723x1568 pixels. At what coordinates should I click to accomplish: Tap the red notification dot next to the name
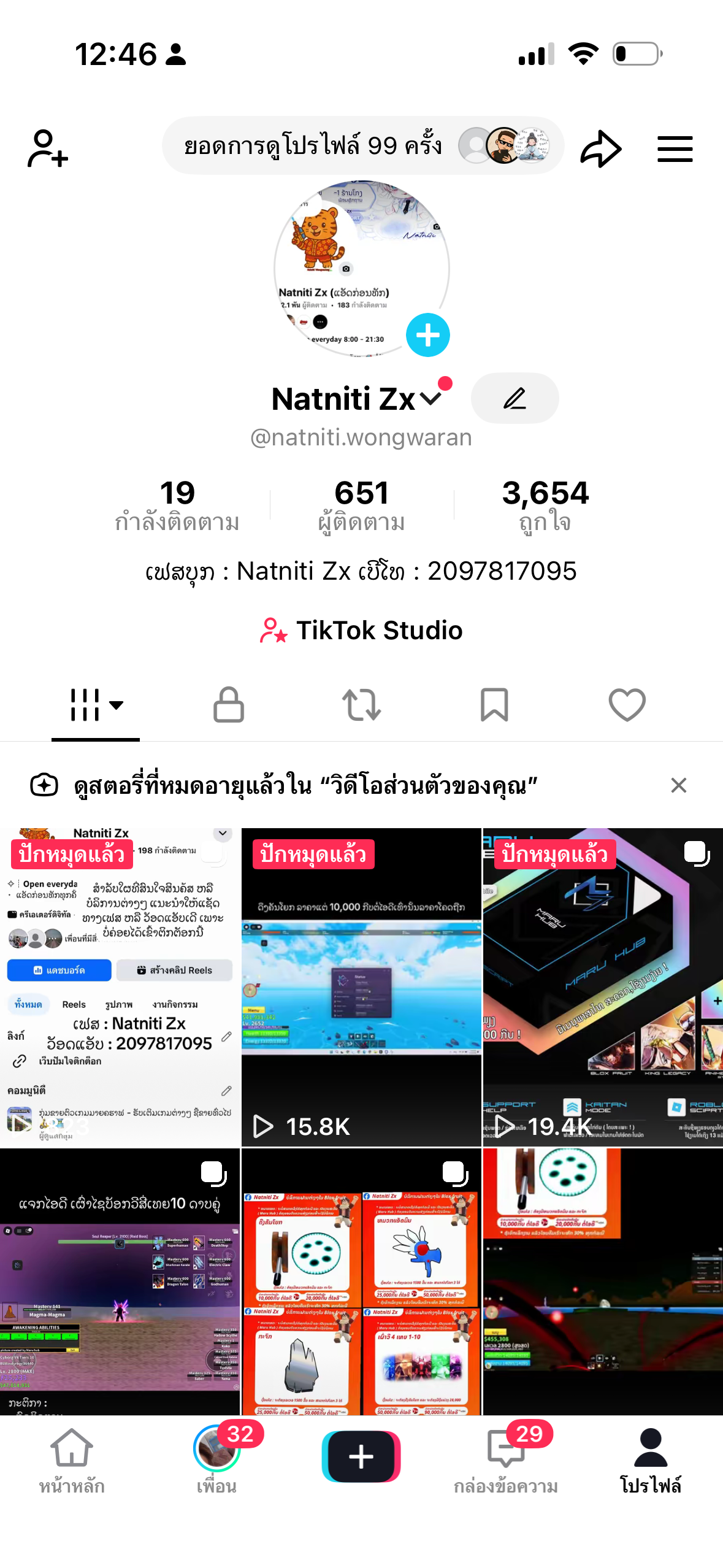tap(445, 384)
